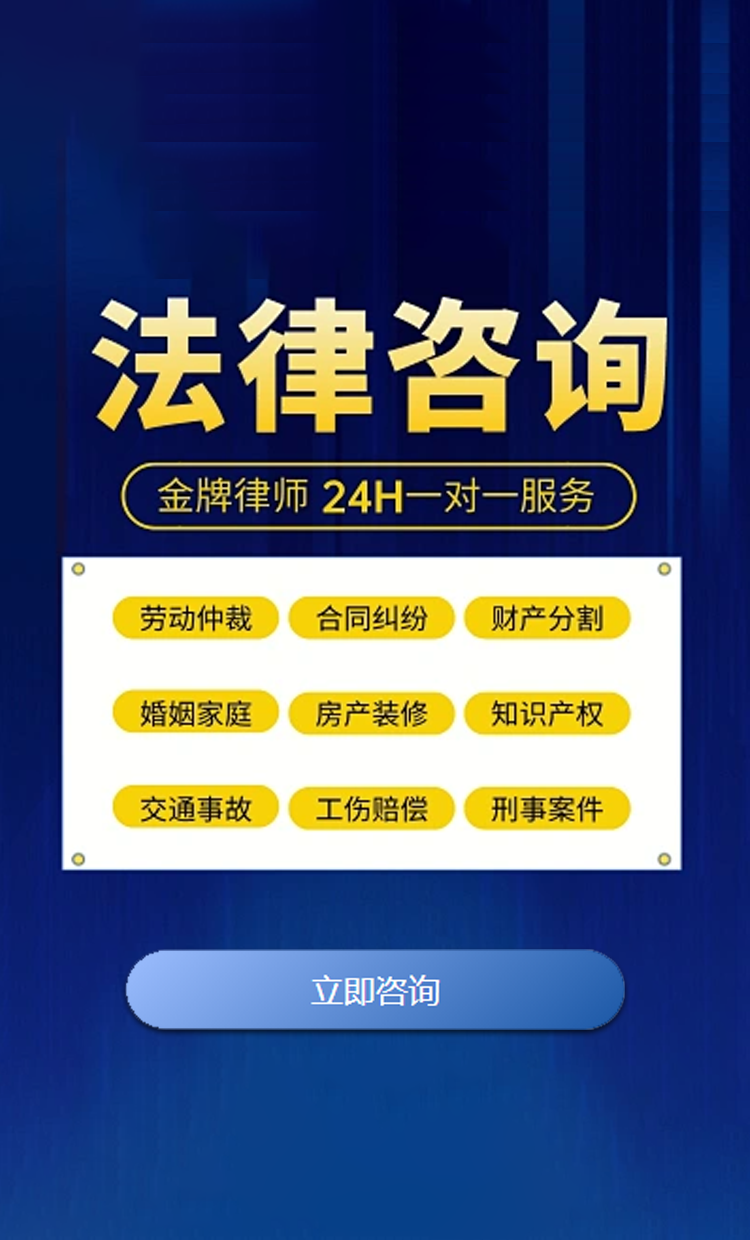This screenshot has height=1240, width=750.
Task: Tap the 立即咨询 button
Action: [x=375, y=990]
